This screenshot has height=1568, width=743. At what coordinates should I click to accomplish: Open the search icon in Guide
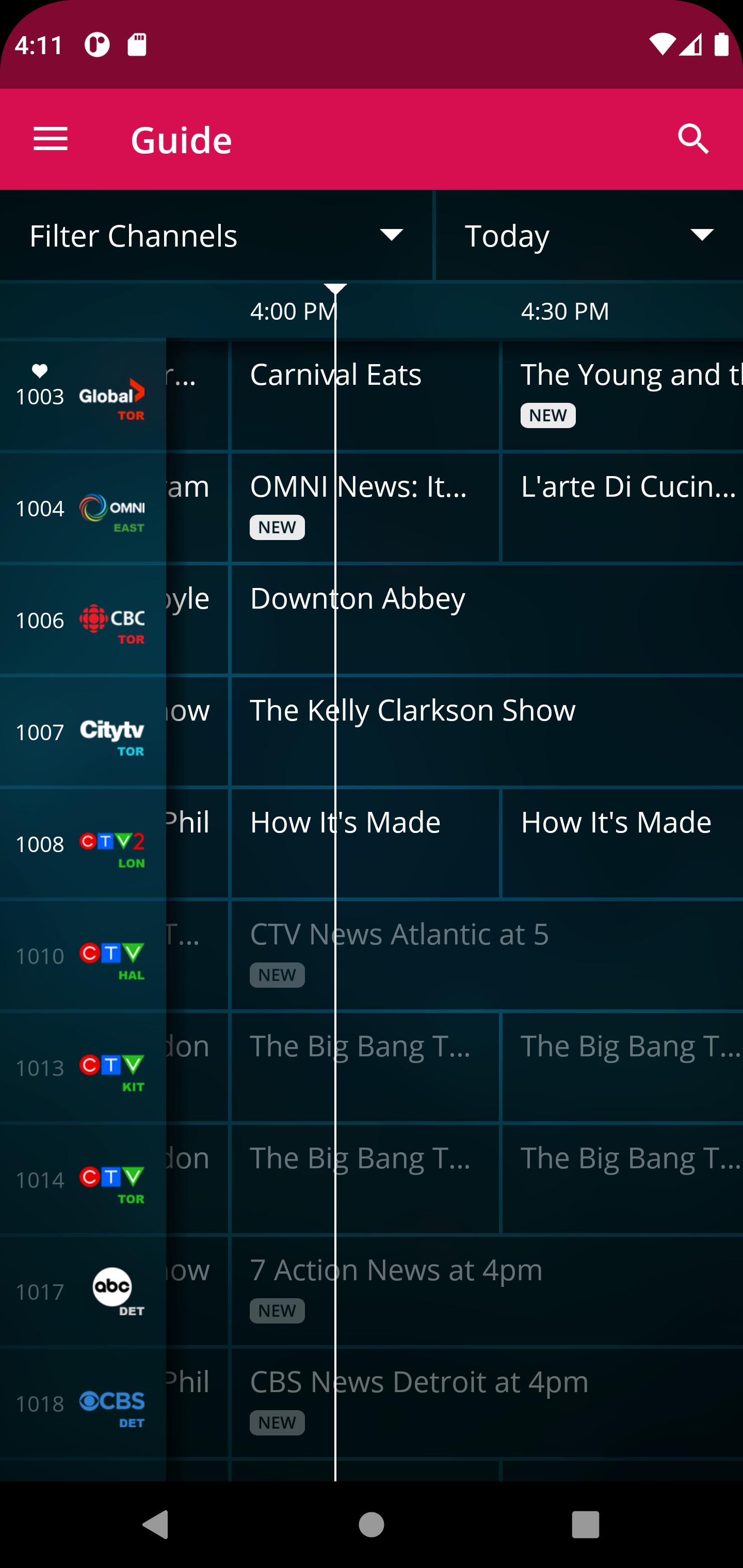tap(693, 139)
